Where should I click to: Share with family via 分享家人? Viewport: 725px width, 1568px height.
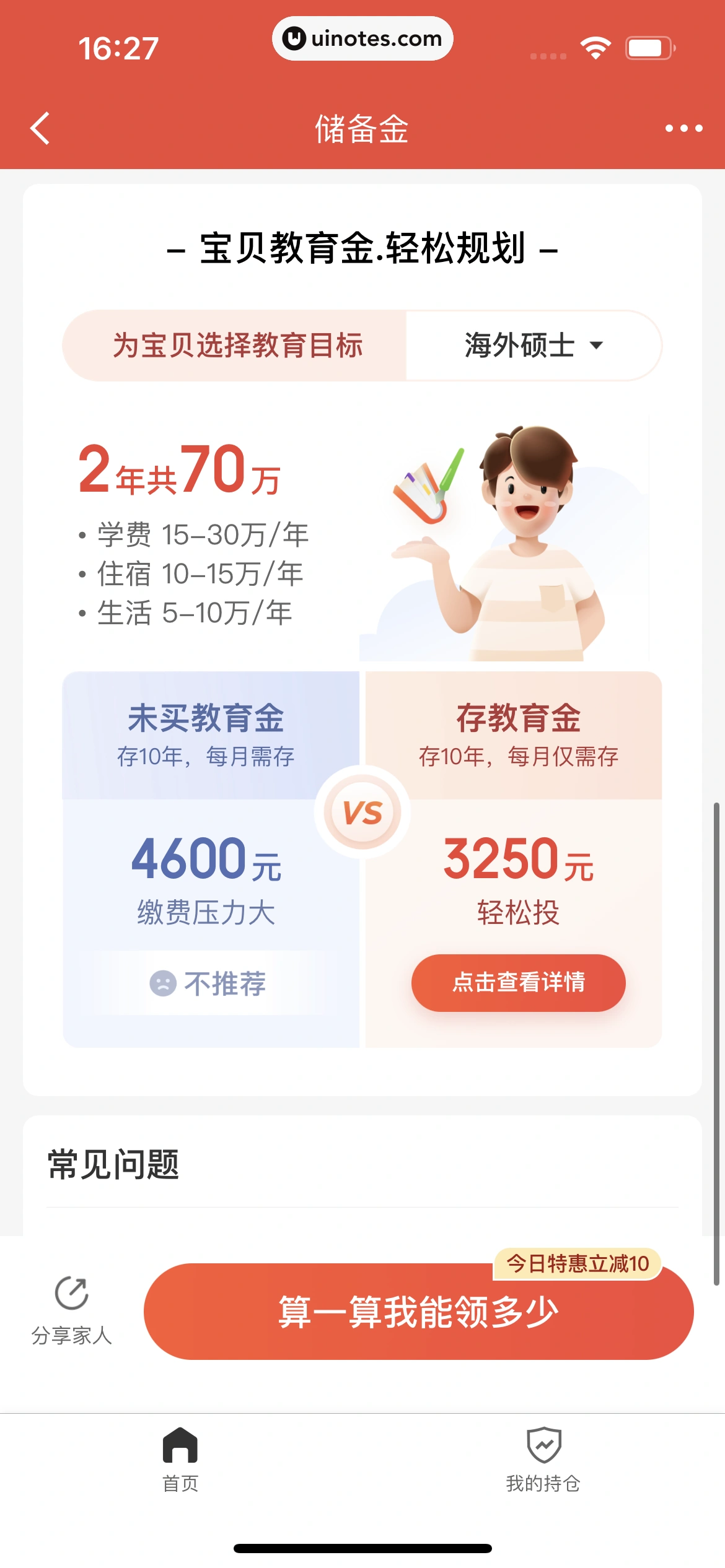(x=72, y=1310)
